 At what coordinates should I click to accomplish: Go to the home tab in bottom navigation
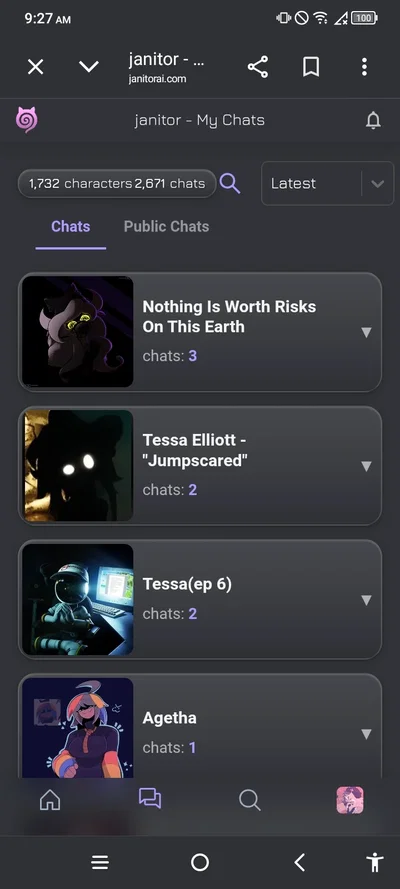(50, 800)
